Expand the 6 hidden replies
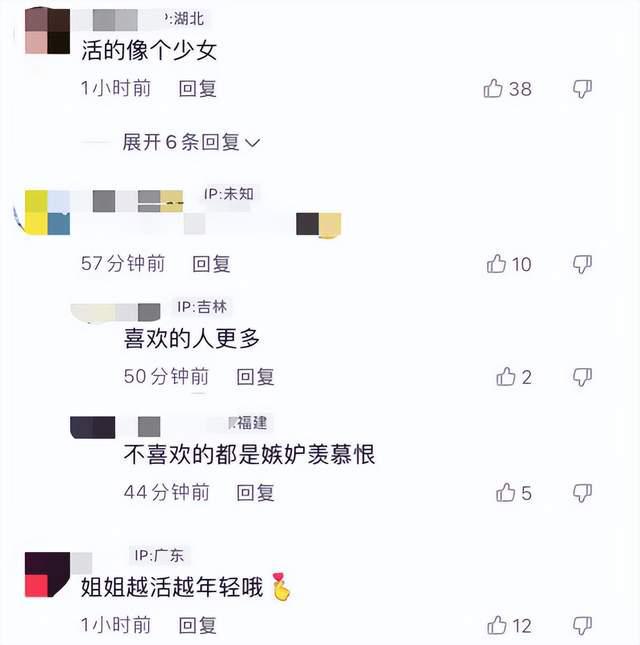 pos(190,142)
